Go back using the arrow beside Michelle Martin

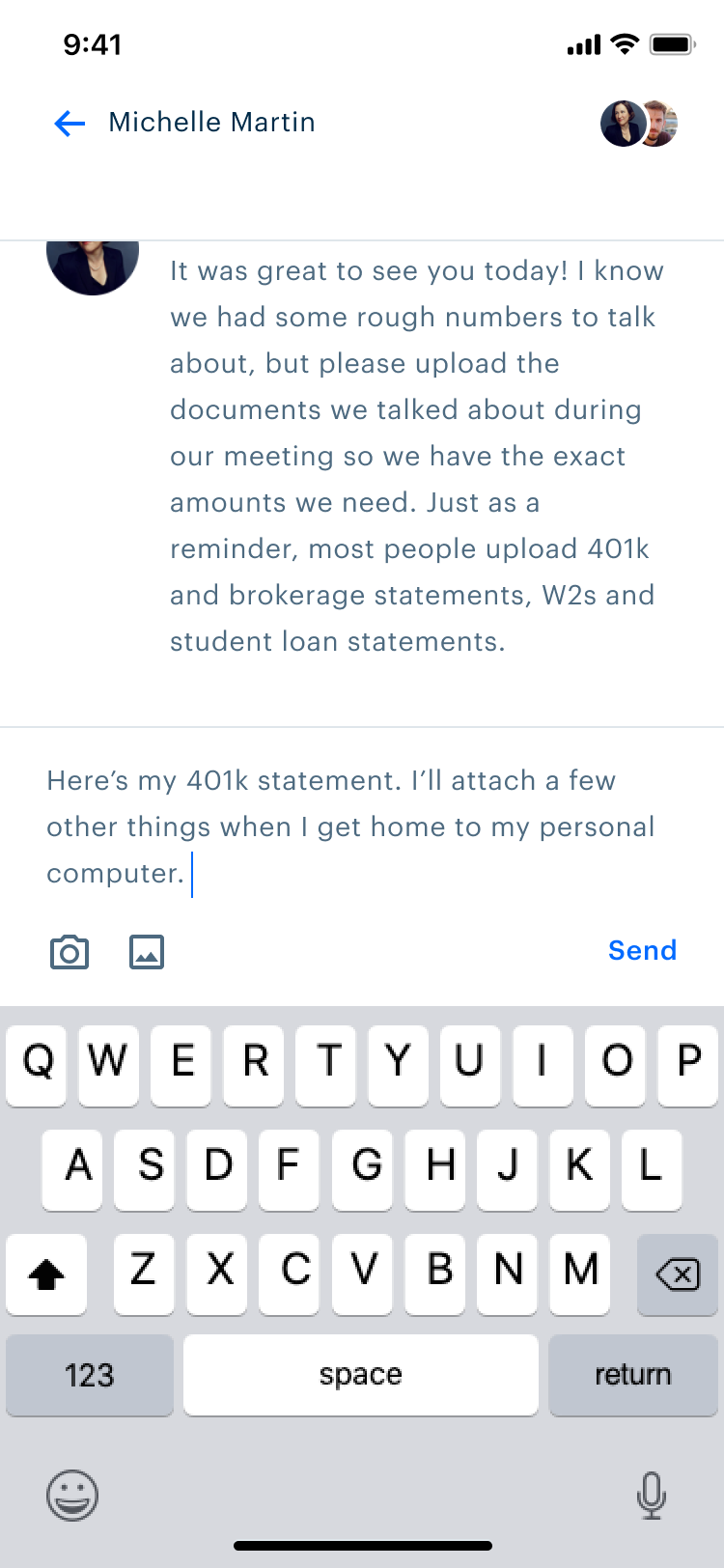pyautogui.click(x=70, y=123)
